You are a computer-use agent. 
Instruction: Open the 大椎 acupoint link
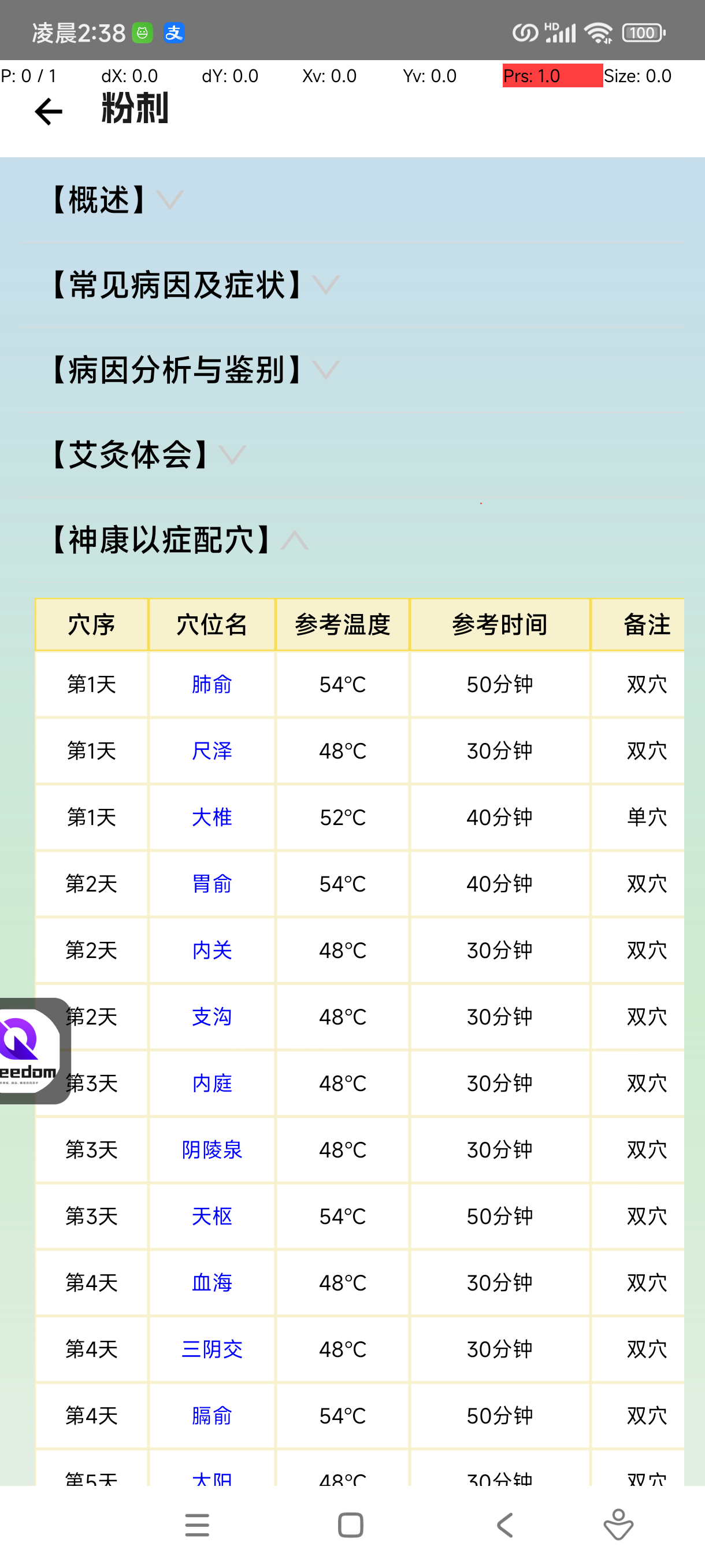click(211, 817)
